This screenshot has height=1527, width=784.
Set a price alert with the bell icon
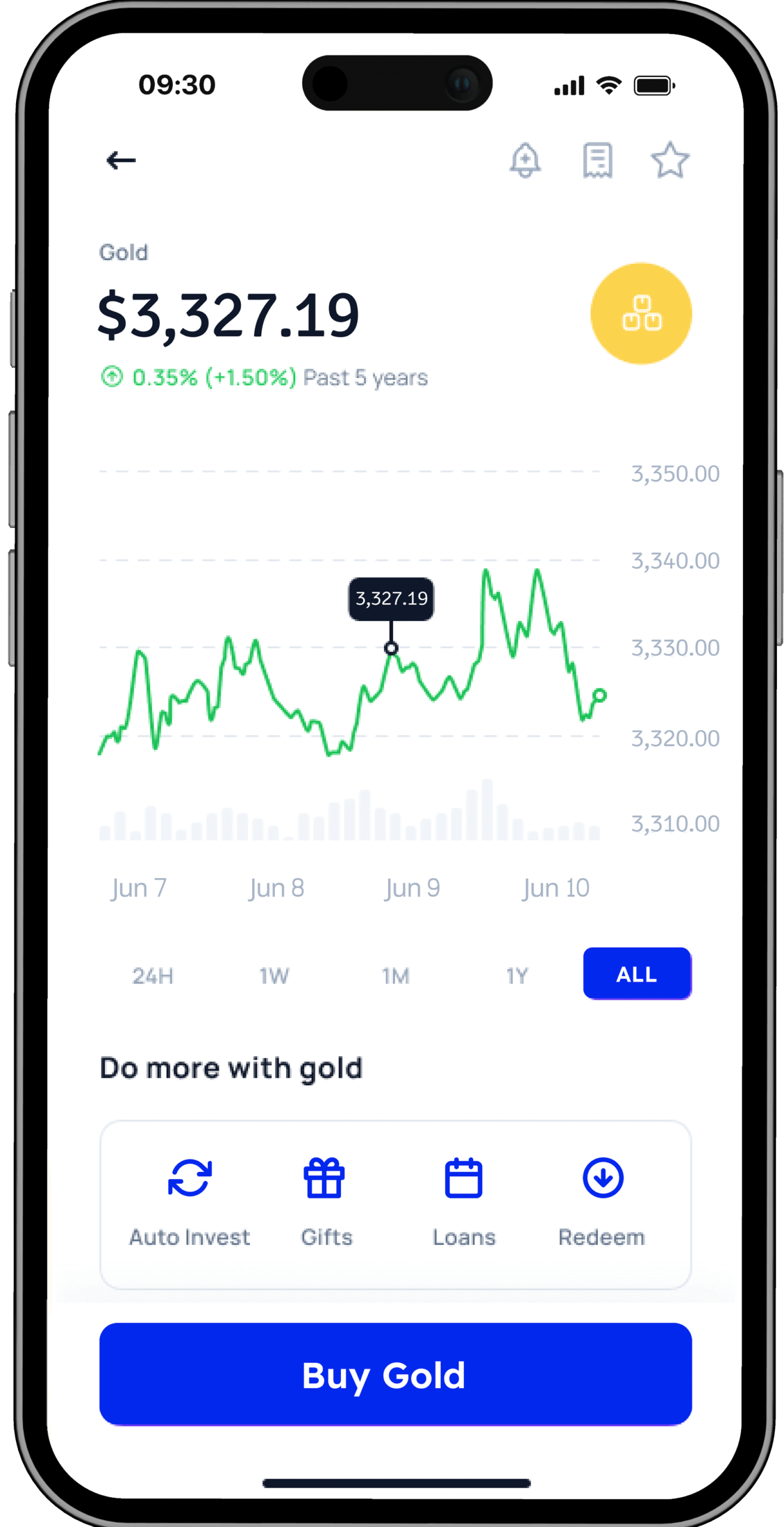(525, 160)
